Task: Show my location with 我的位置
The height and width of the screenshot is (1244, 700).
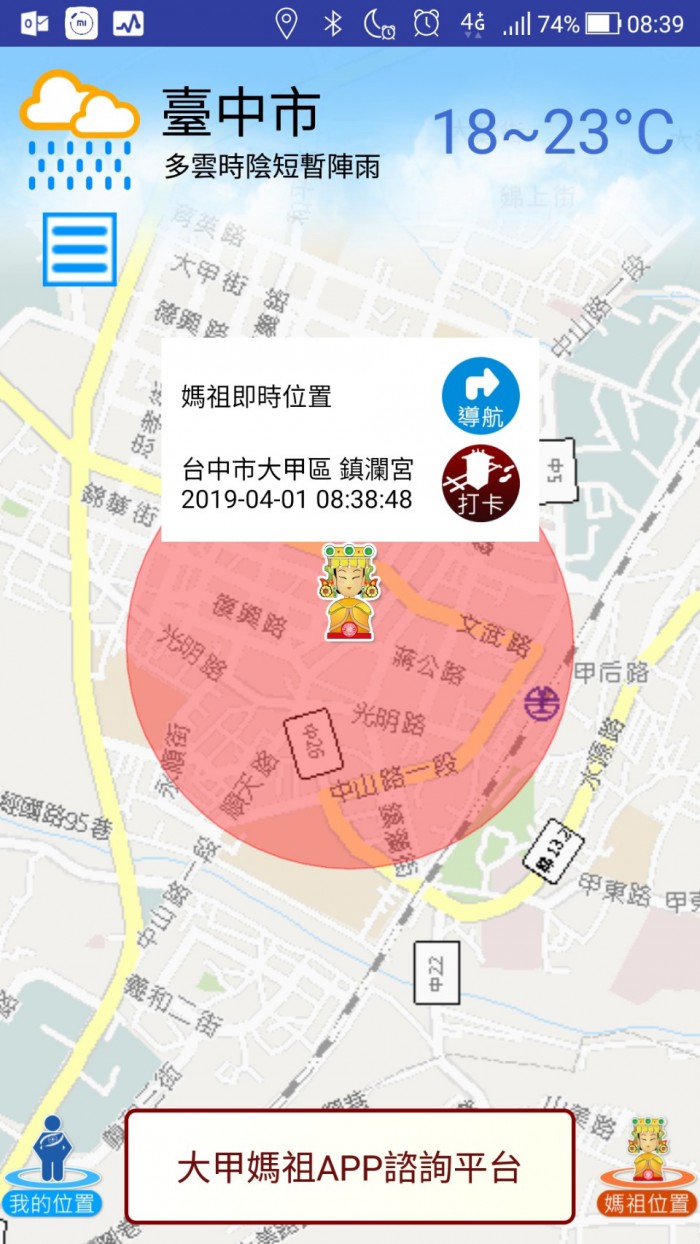Action: click(52, 1167)
